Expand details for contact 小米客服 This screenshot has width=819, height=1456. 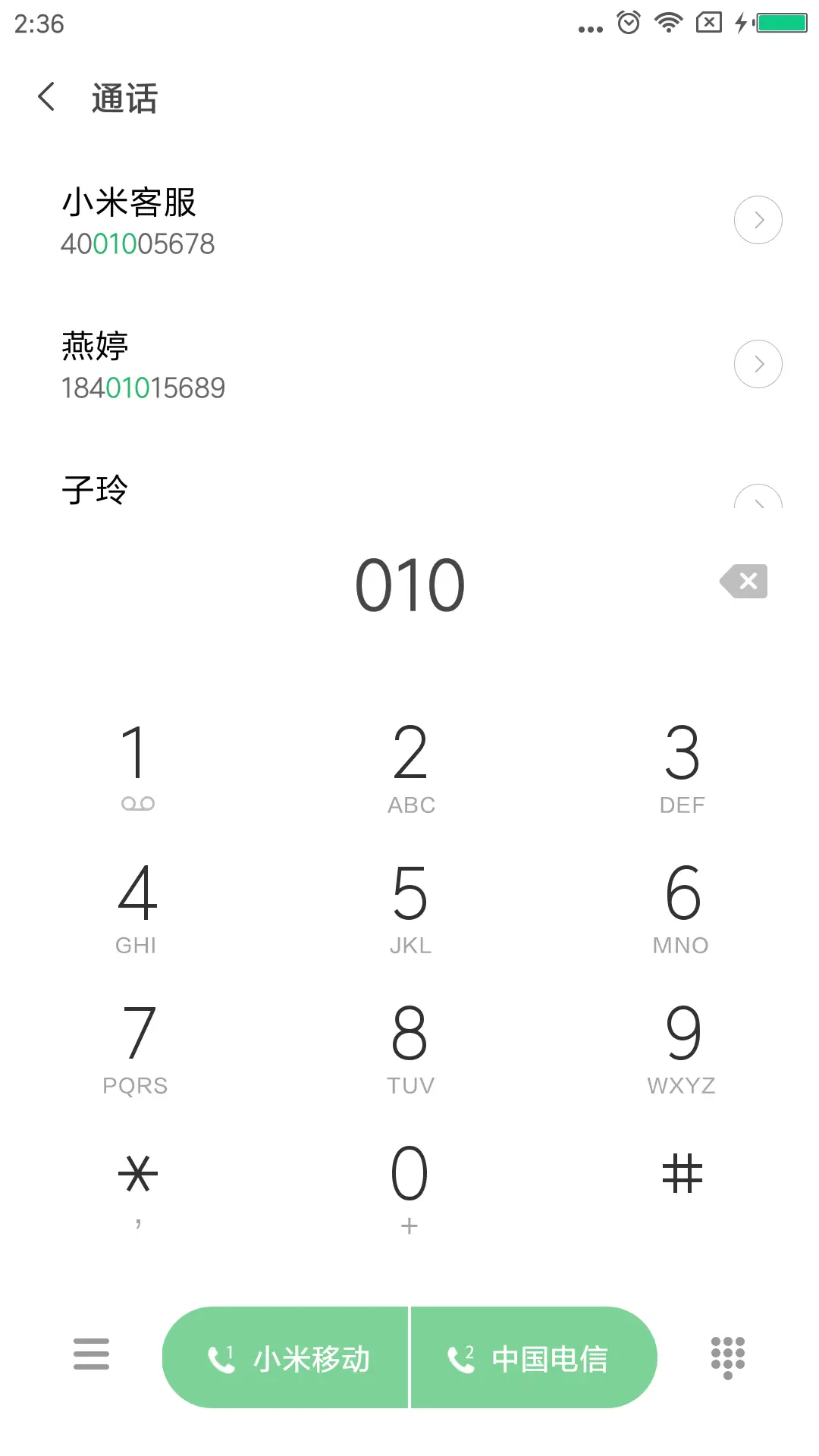coord(758,219)
